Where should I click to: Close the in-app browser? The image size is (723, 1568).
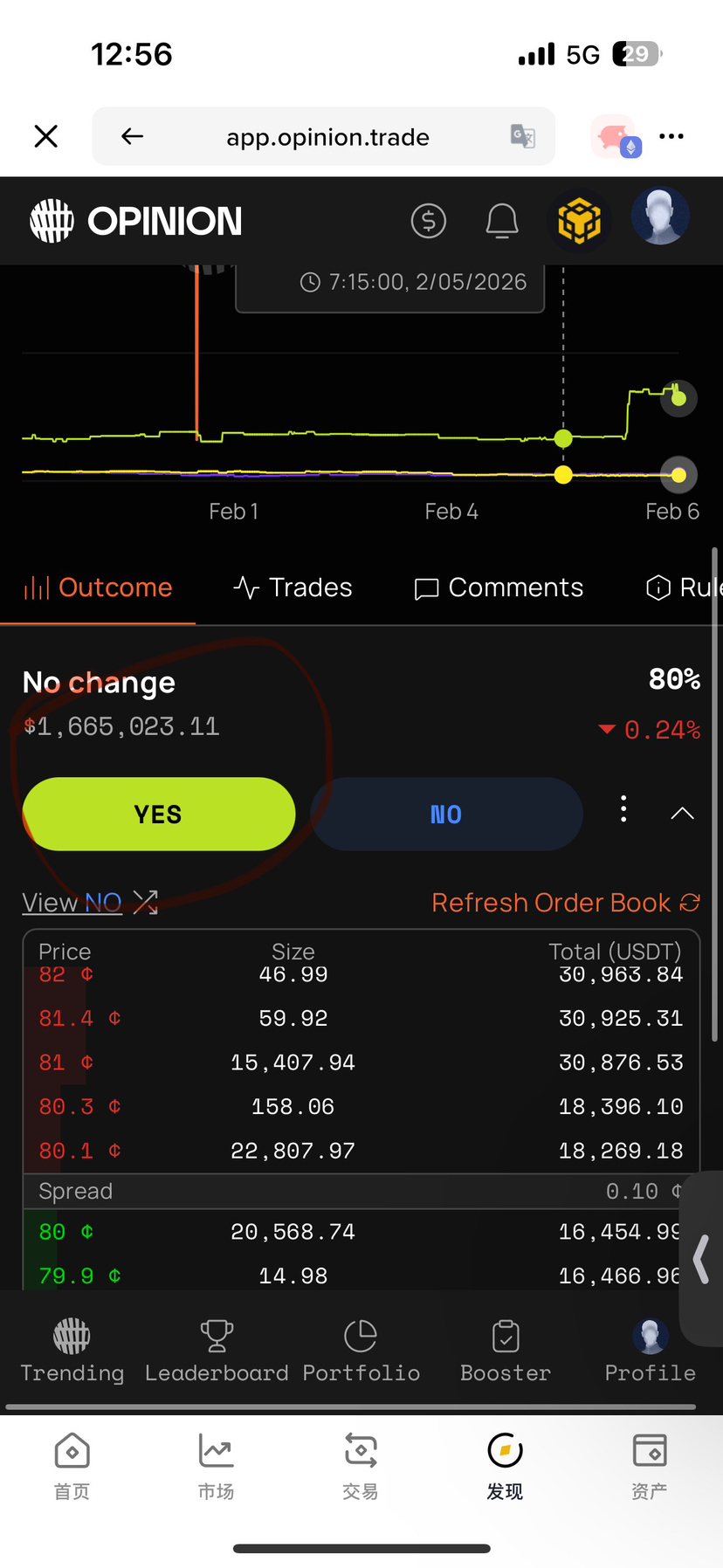click(x=45, y=136)
